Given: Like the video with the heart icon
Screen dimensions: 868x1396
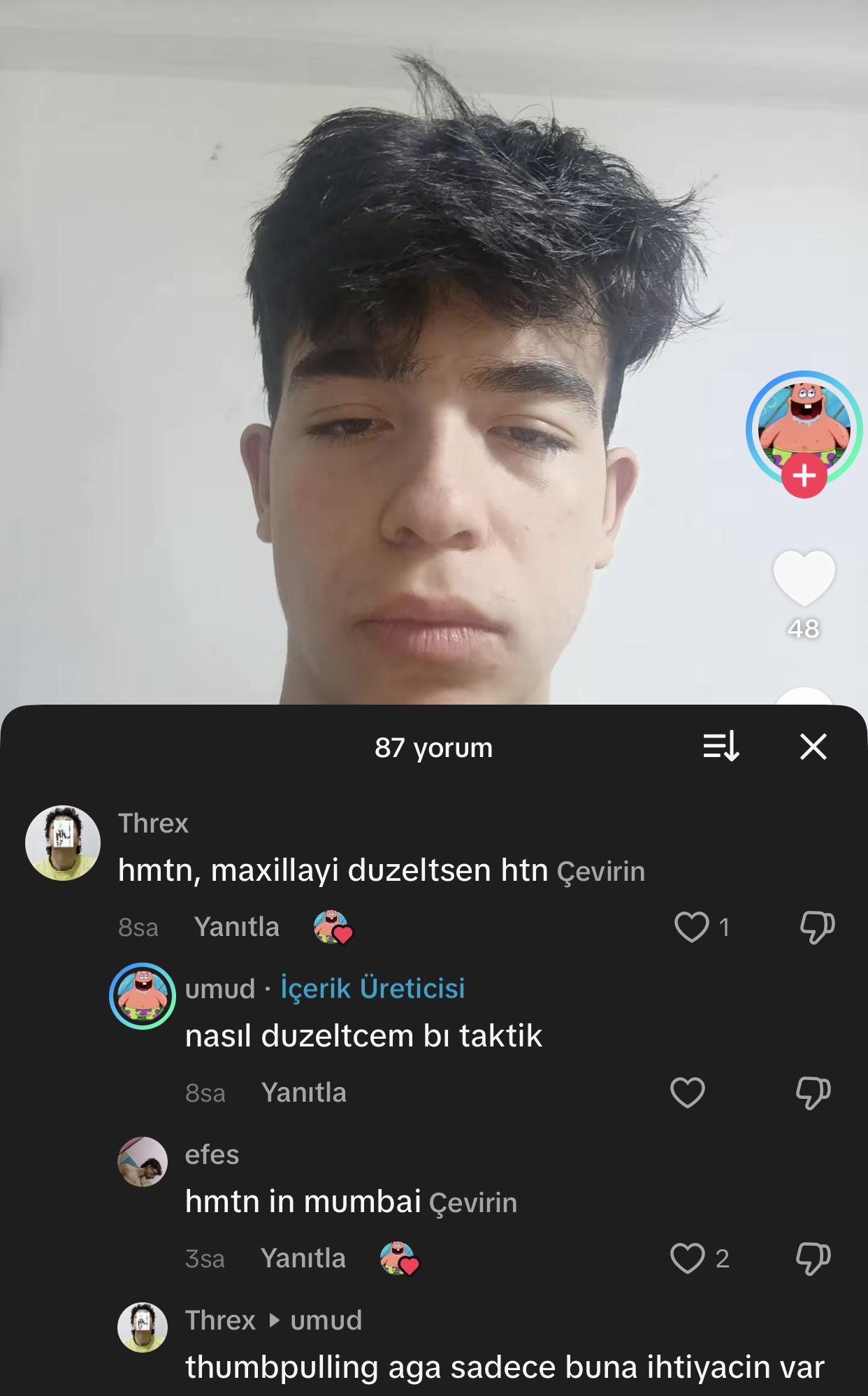Looking at the screenshot, I should 804,578.
